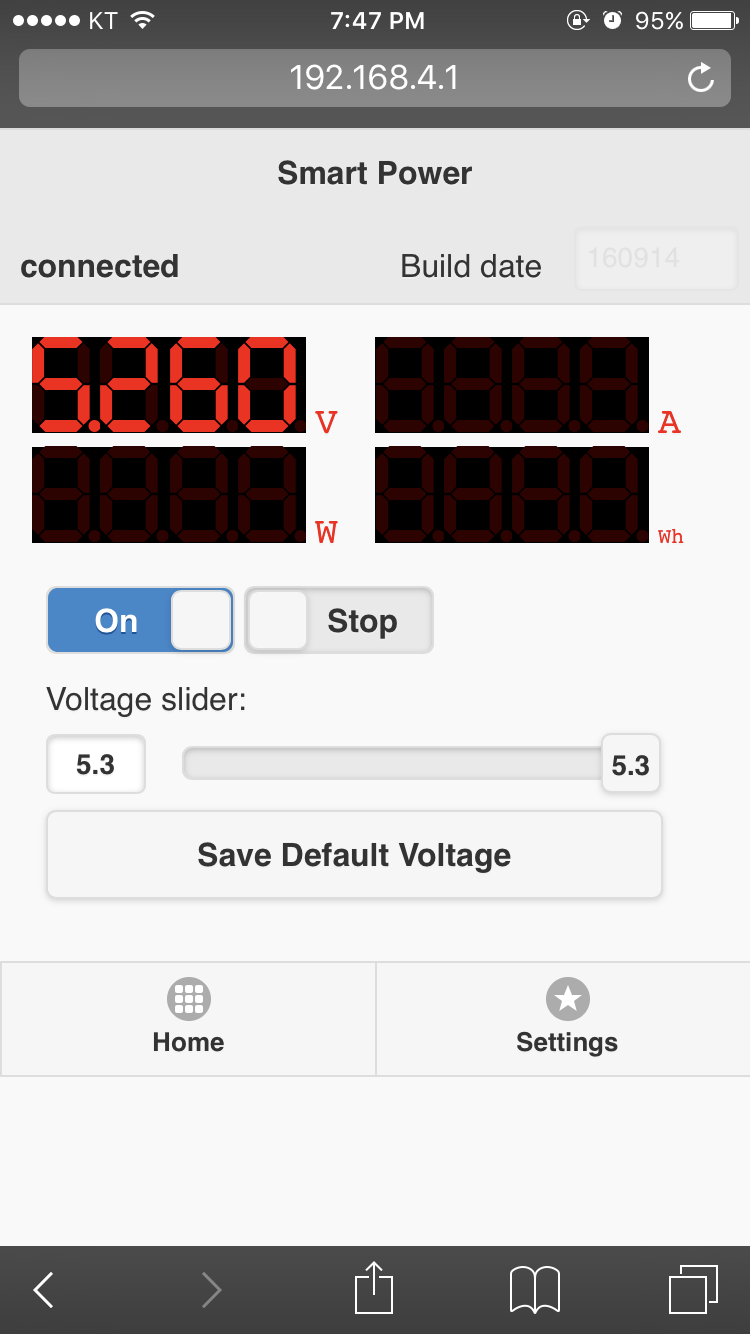Reload the page with the refresh icon
The width and height of the screenshot is (750, 1334).
pos(701,78)
